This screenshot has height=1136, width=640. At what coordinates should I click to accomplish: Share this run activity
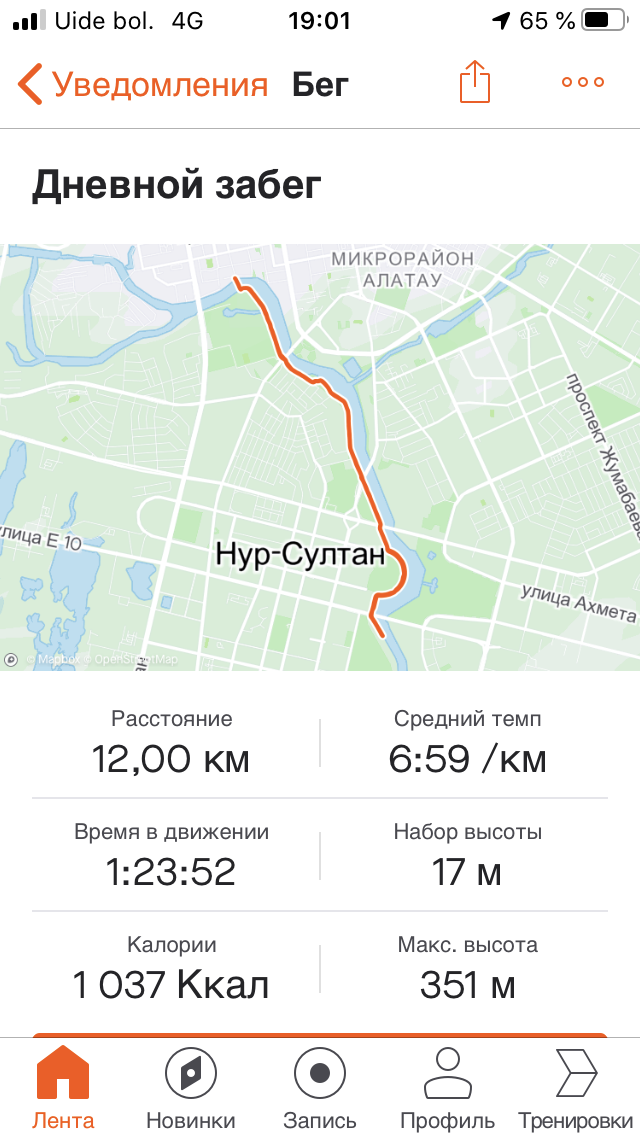[475, 82]
